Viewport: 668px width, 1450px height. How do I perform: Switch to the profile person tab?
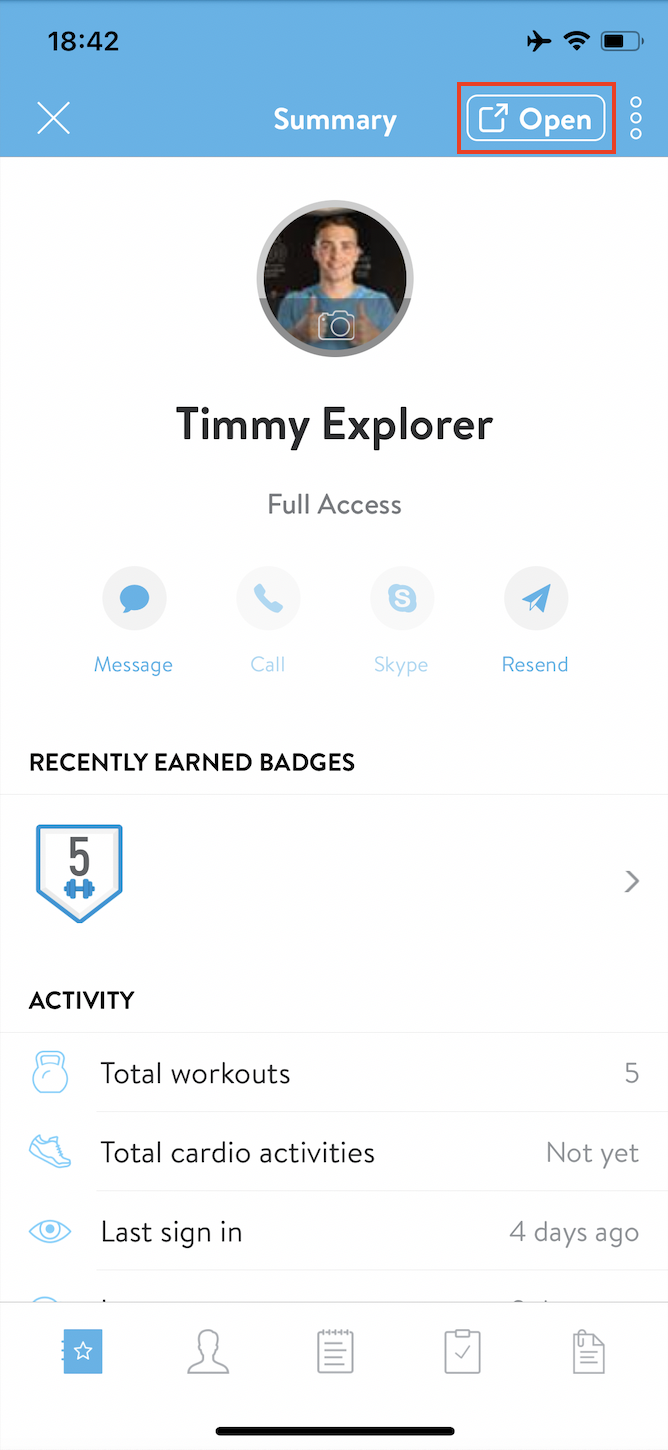(208, 1352)
